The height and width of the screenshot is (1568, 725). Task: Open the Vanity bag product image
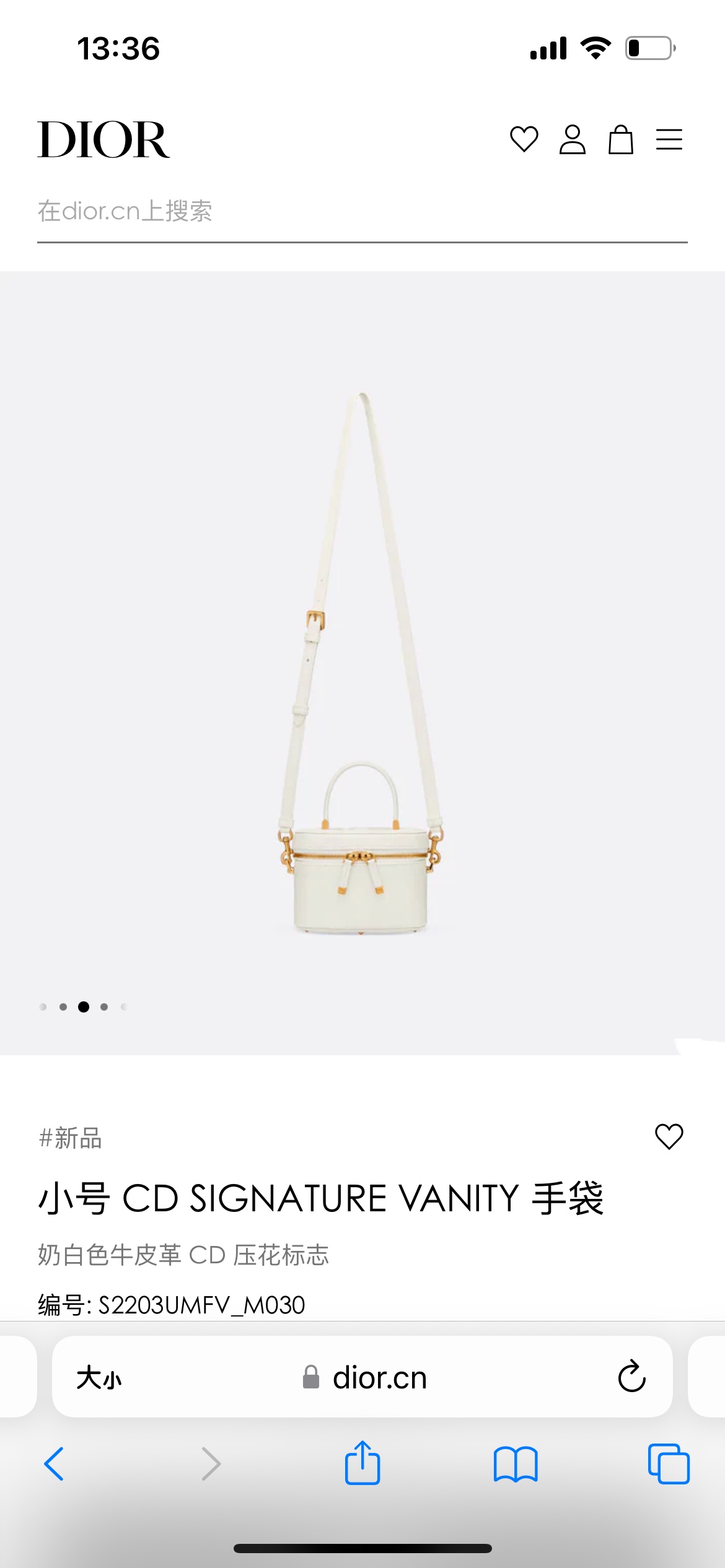[362, 663]
